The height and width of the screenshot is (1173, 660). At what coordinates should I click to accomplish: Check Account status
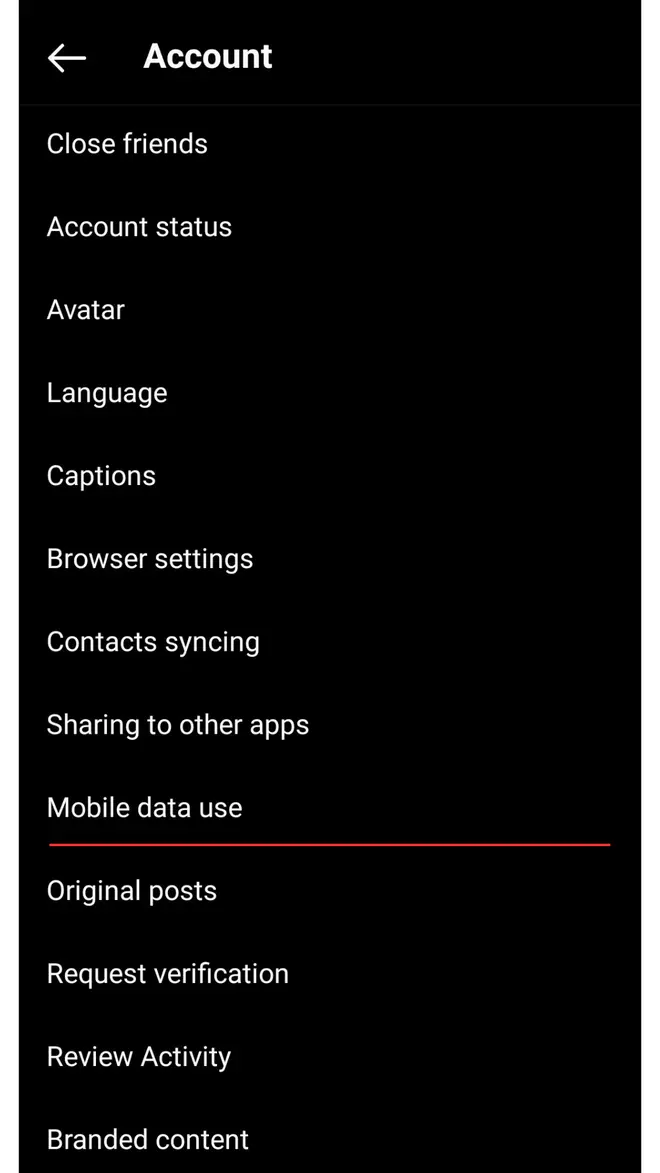tap(139, 227)
